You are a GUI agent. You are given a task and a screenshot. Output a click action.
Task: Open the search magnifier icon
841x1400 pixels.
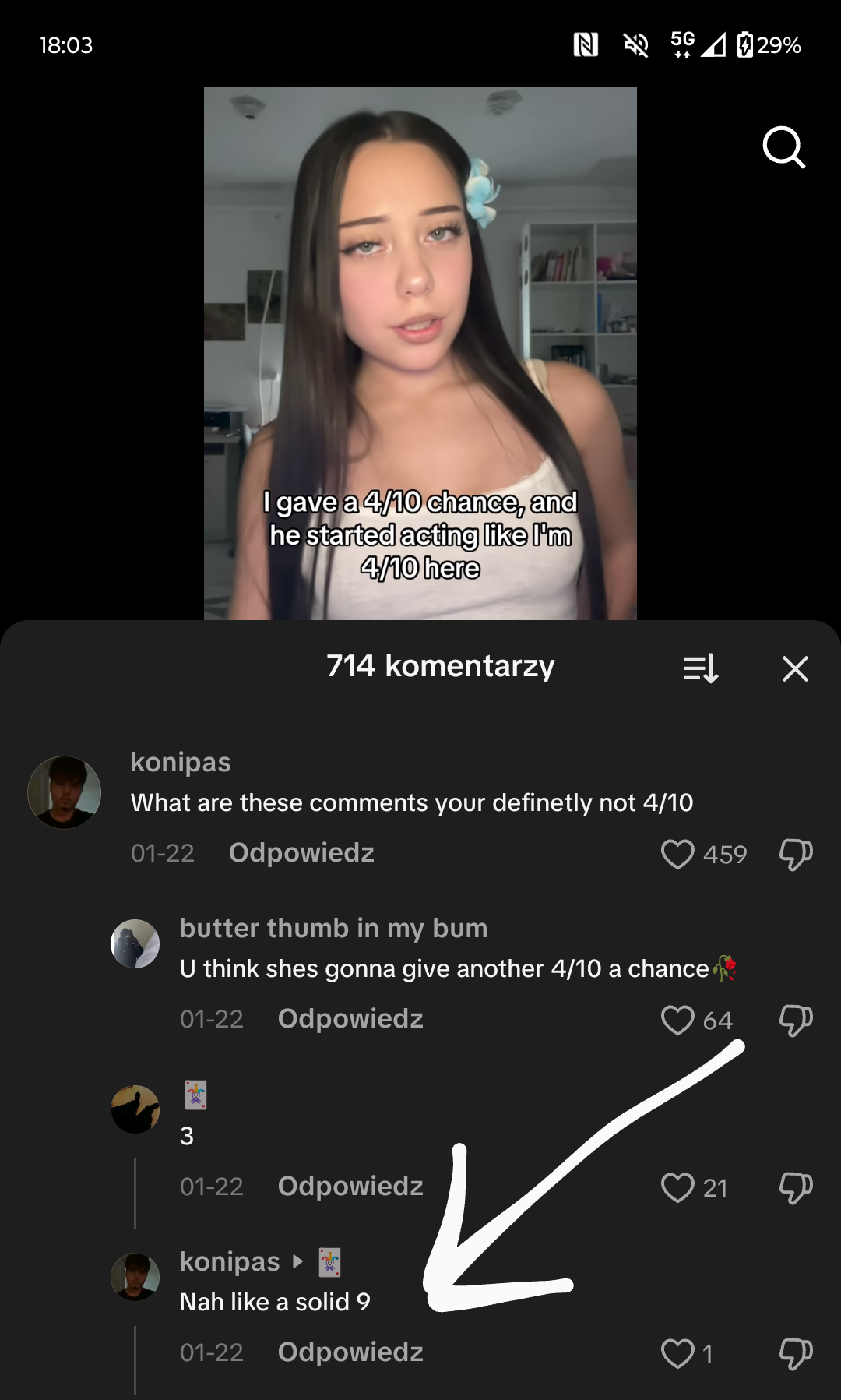click(783, 146)
